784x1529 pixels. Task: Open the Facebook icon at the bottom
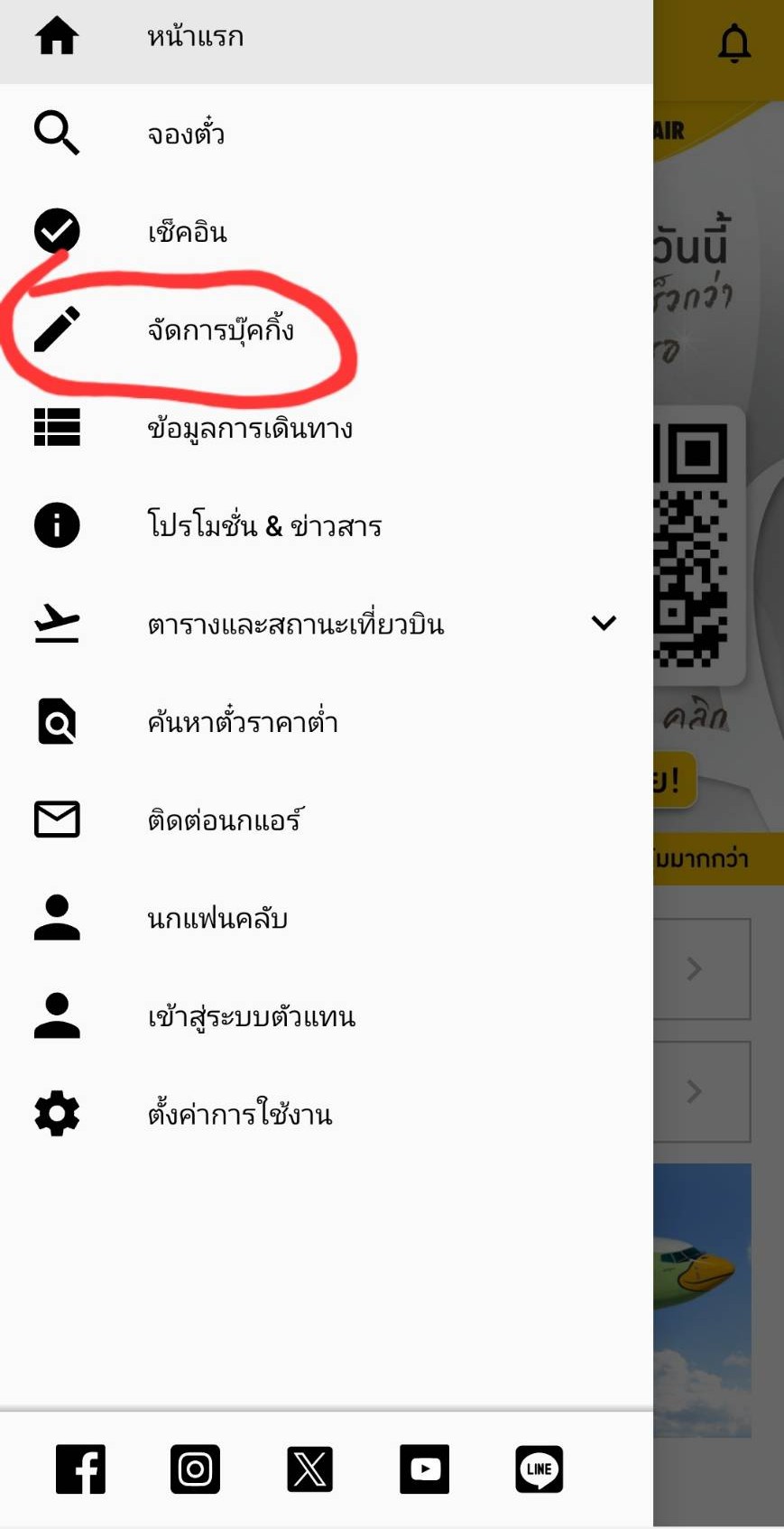coord(80,1469)
